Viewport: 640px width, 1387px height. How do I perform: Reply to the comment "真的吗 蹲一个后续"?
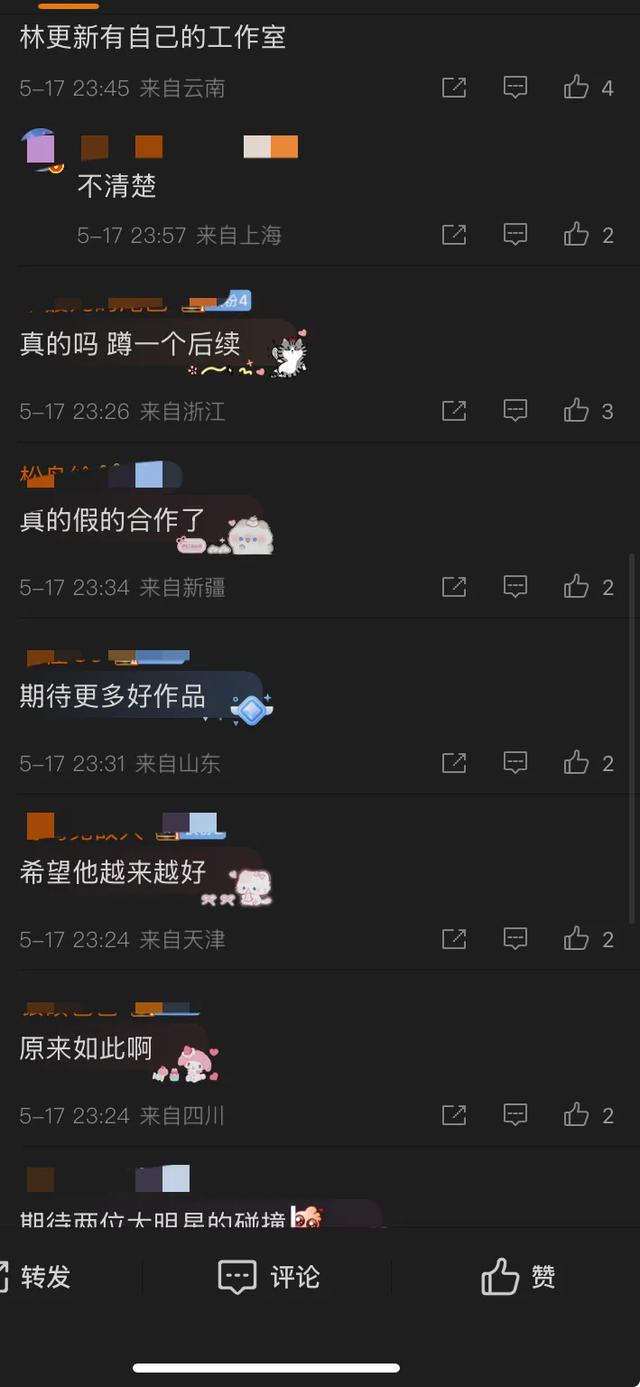tap(515, 411)
